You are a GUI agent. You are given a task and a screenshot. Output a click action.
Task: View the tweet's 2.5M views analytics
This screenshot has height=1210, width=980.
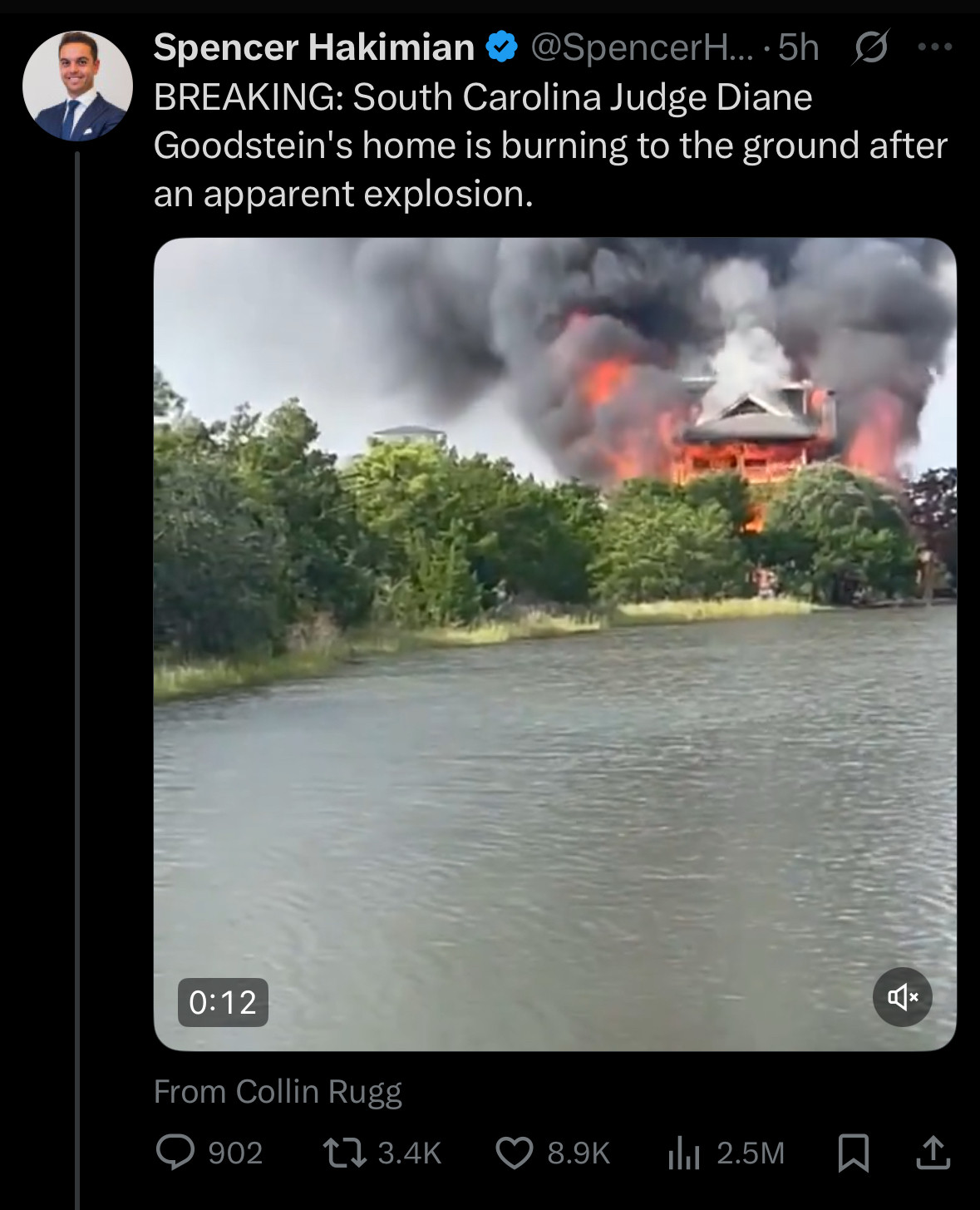point(684,1153)
